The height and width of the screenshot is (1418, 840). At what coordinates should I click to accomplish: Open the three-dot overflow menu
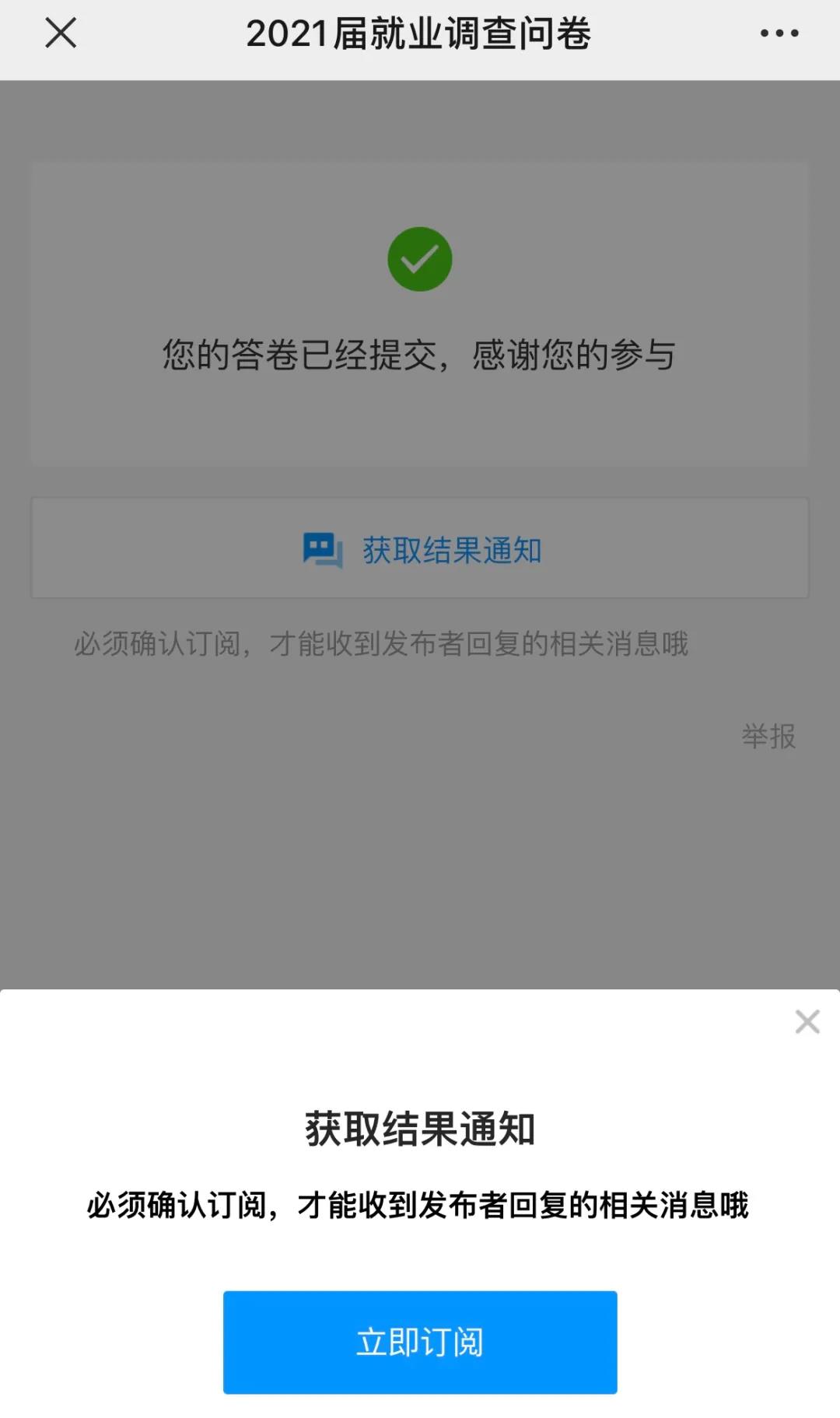[x=779, y=33]
